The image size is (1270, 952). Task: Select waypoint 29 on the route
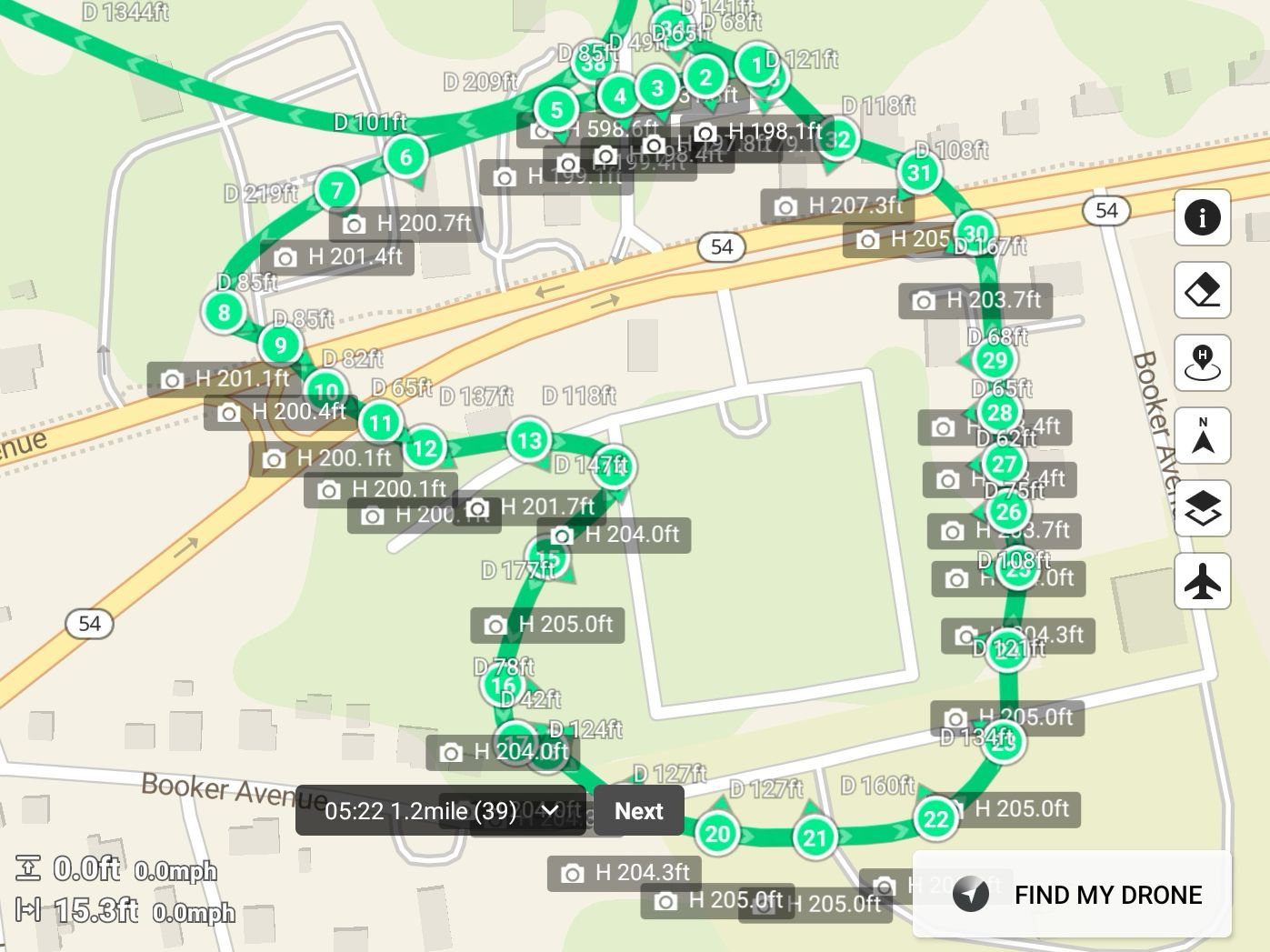[995, 361]
